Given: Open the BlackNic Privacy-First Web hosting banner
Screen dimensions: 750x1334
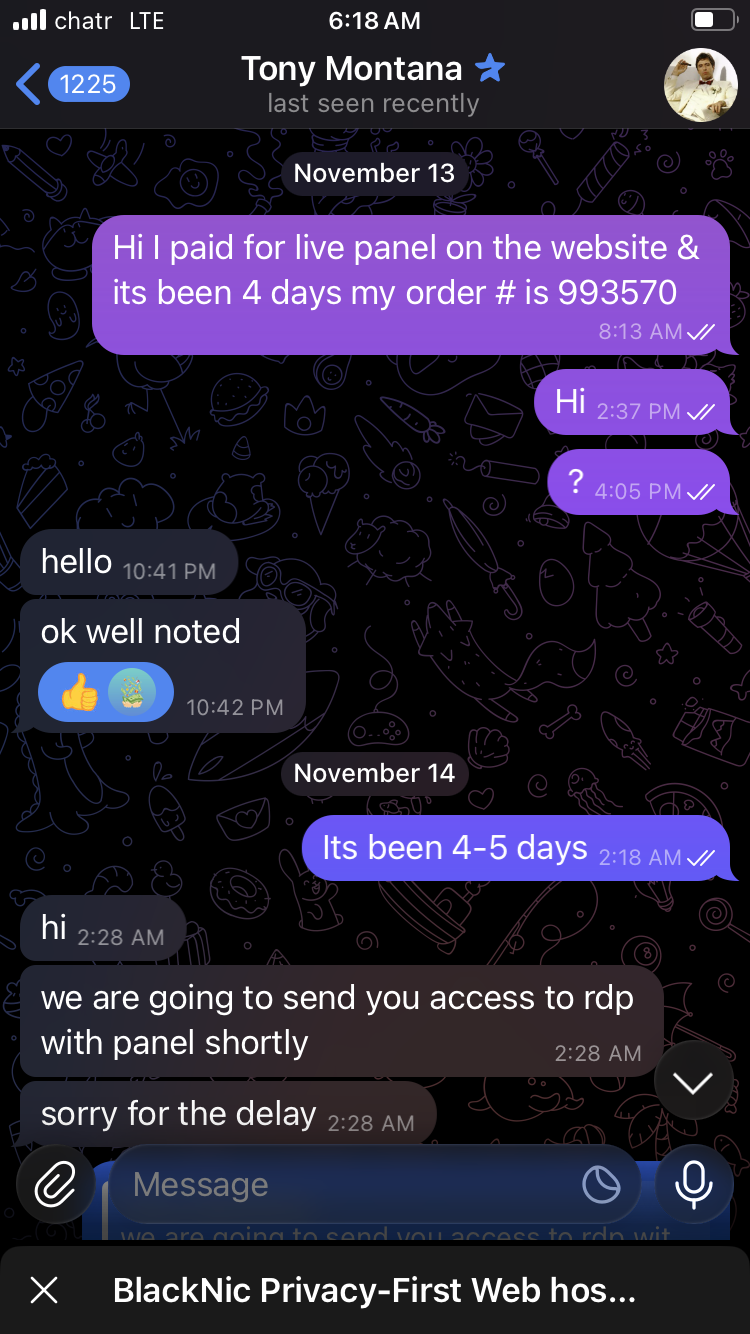Looking at the screenshot, I should [375, 1290].
